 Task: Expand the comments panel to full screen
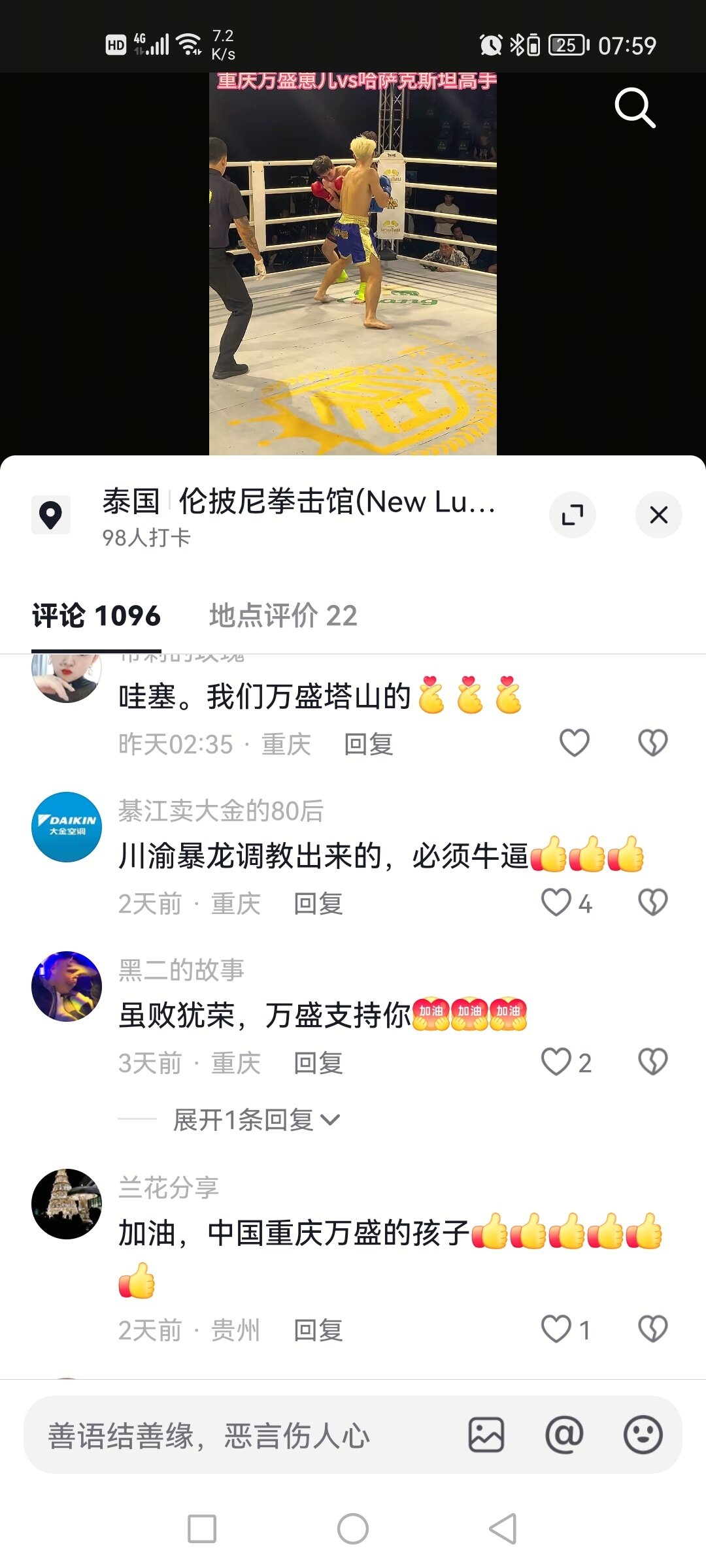tap(573, 515)
